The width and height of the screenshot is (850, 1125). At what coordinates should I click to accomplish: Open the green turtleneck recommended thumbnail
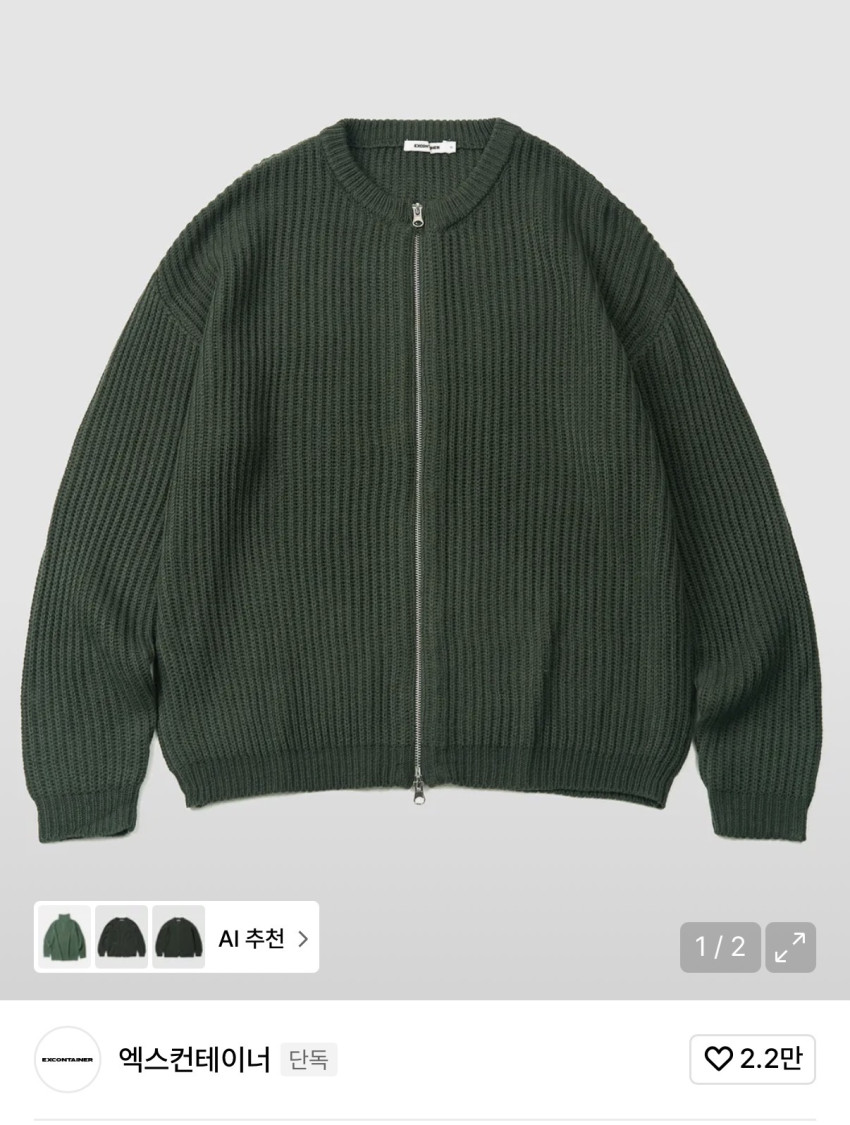point(65,937)
